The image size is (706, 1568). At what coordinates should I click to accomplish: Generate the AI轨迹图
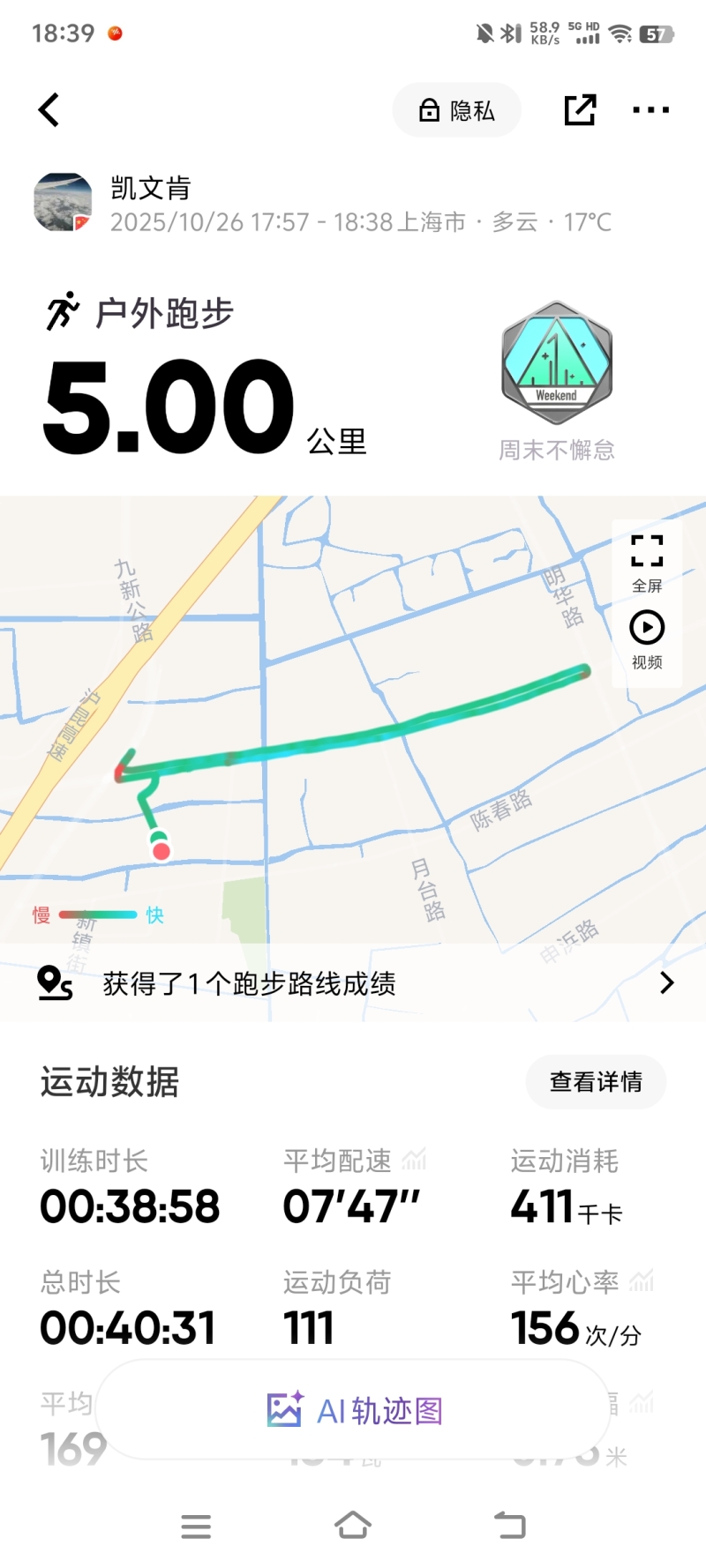[353, 1410]
